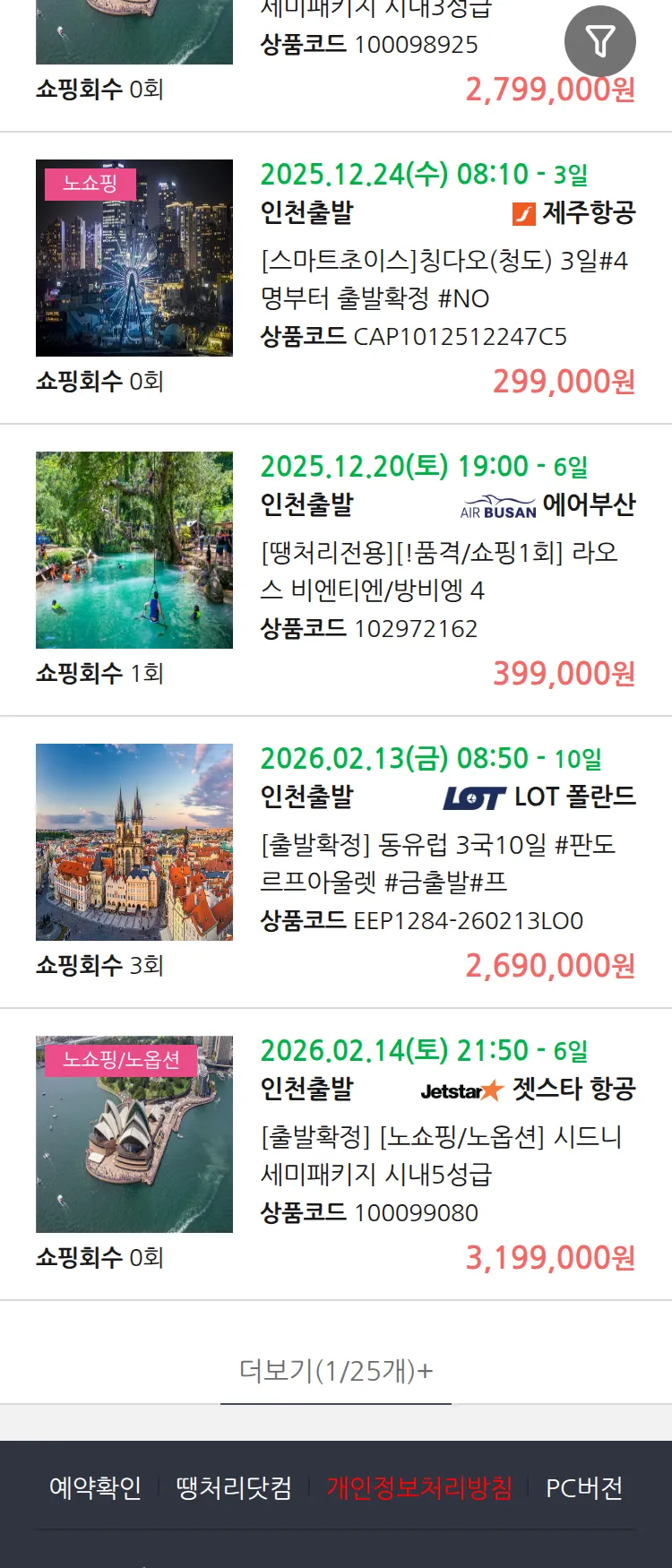Open the 땡처리닷컴 footer link

(234, 1488)
